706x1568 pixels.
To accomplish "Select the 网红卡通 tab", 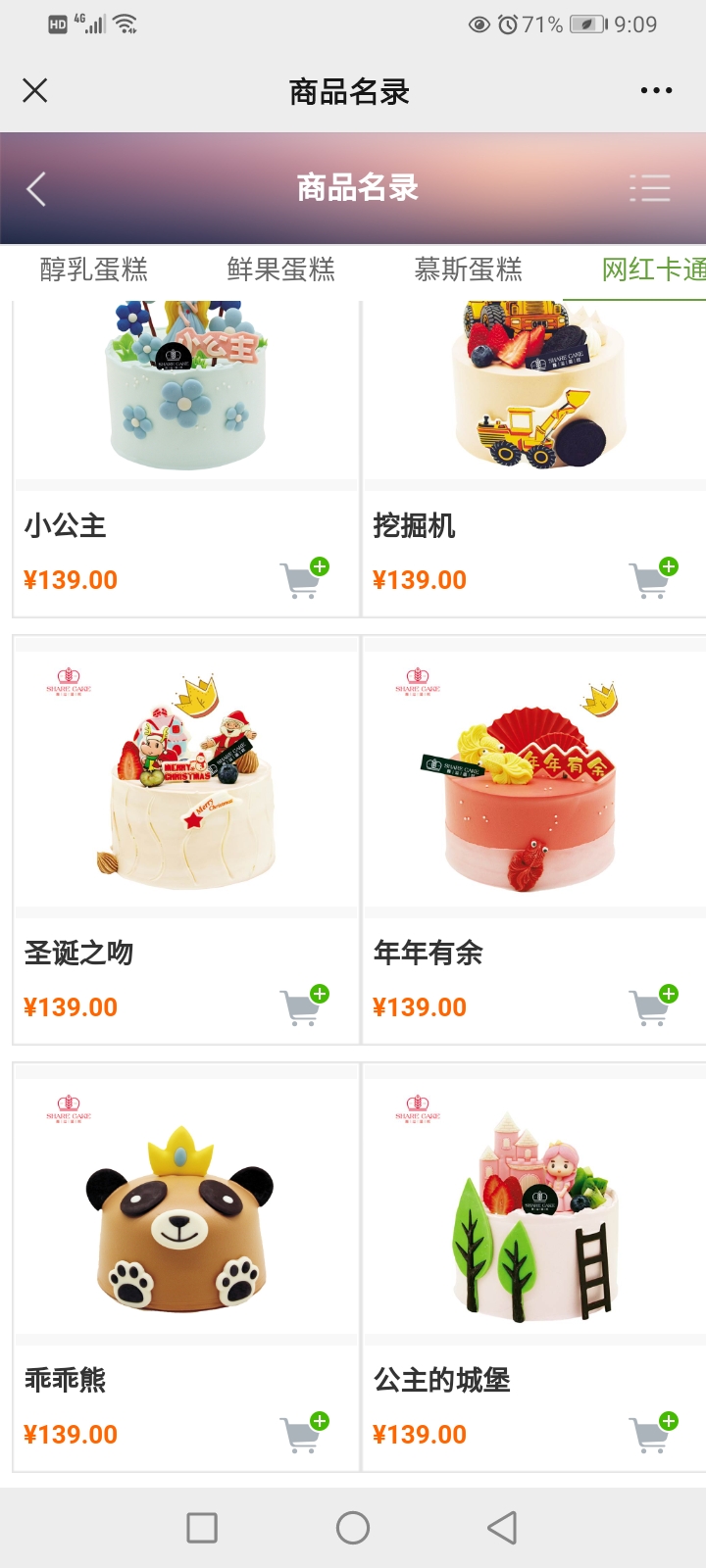I will click(654, 269).
